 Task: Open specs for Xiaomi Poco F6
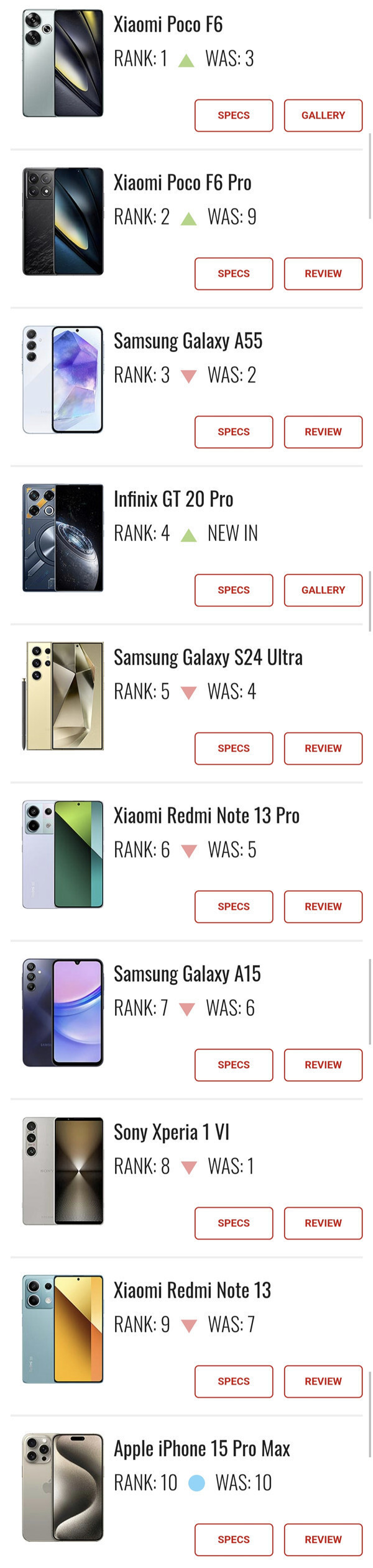tap(233, 116)
